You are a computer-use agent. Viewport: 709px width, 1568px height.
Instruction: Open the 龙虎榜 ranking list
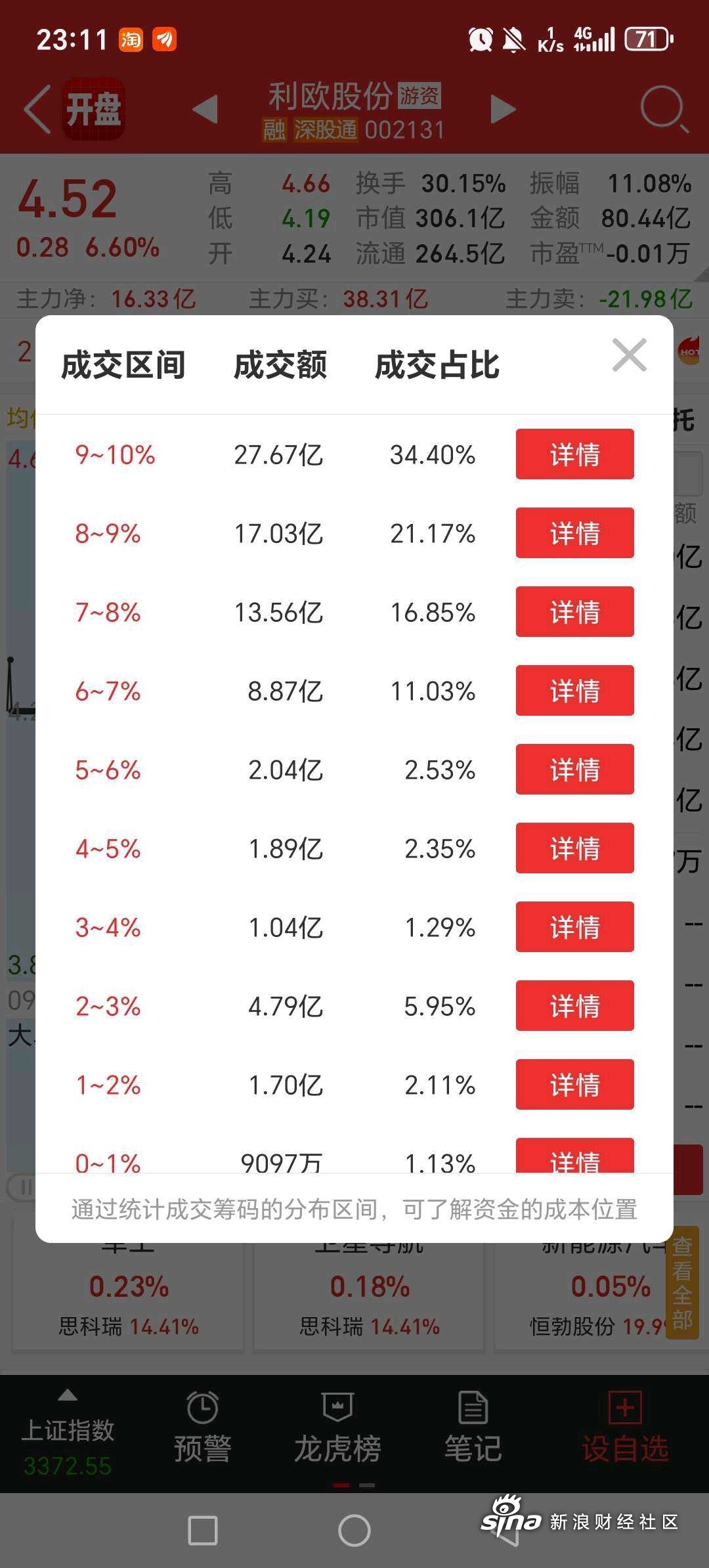337,1427
